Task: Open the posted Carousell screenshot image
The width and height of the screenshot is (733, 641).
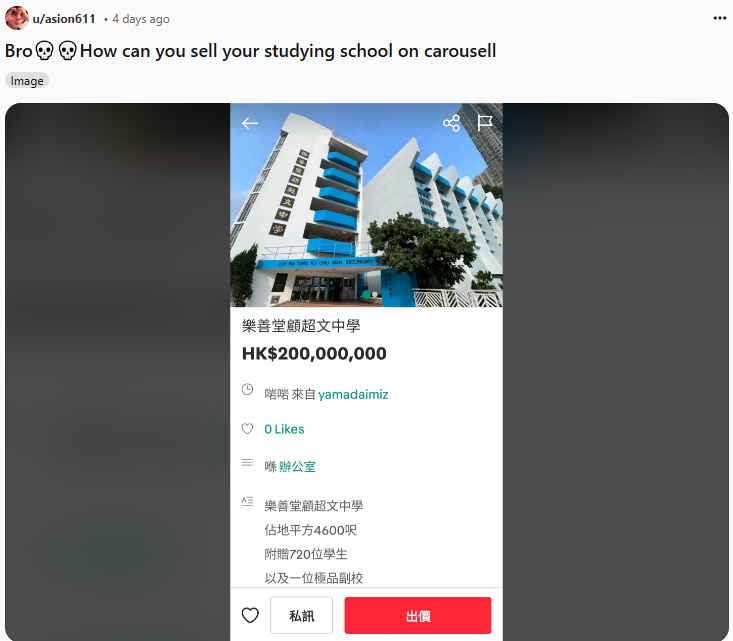Action: [366, 370]
